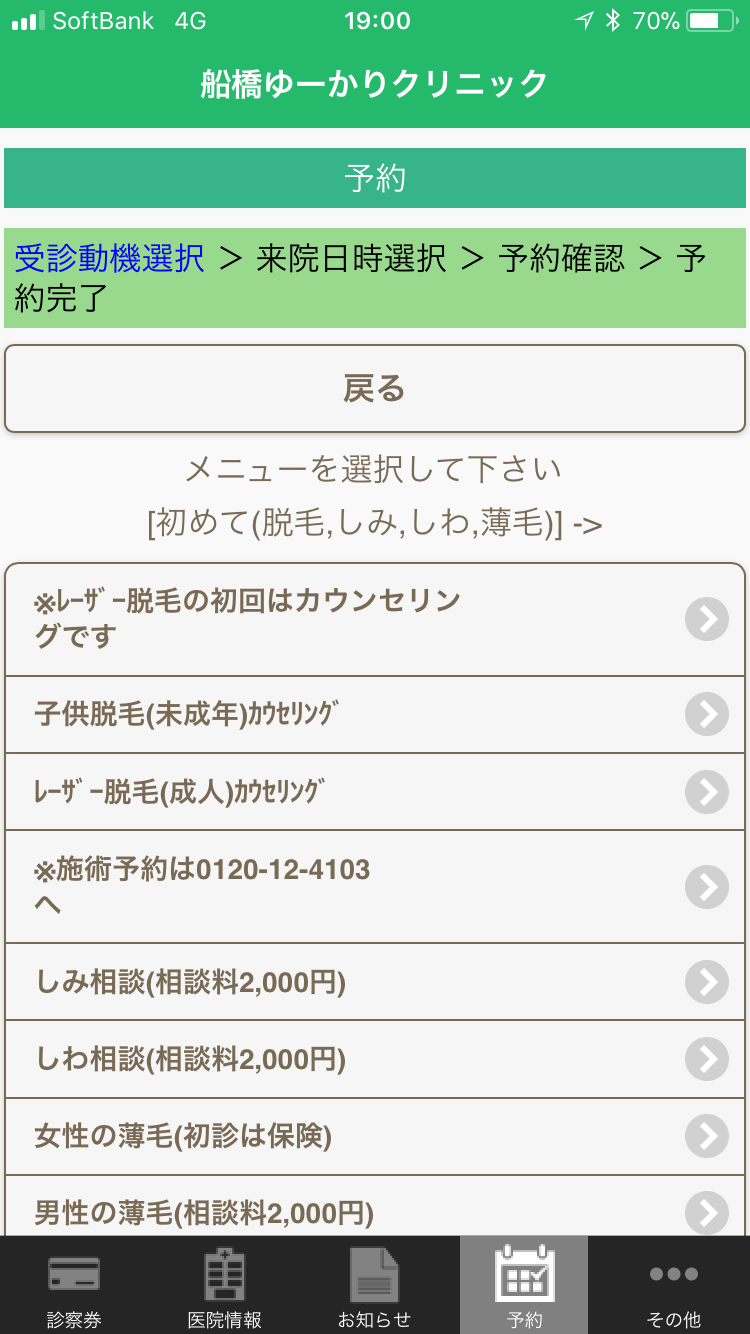Screen dimensions: 750x1334
Task: Switch to the 診察券 tab
Action: tap(74, 1287)
